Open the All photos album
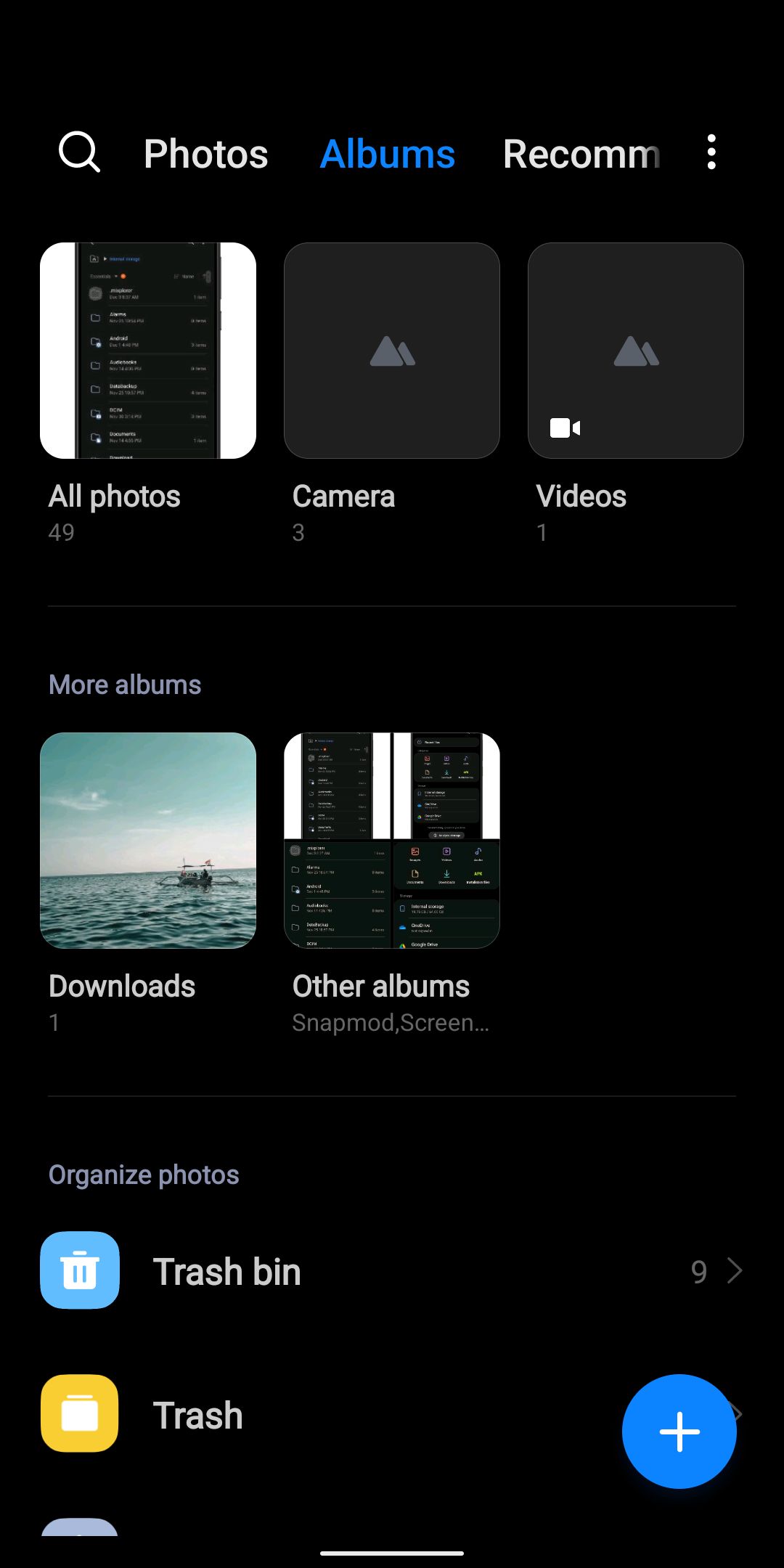This screenshot has width=784, height=1568. 148,351
